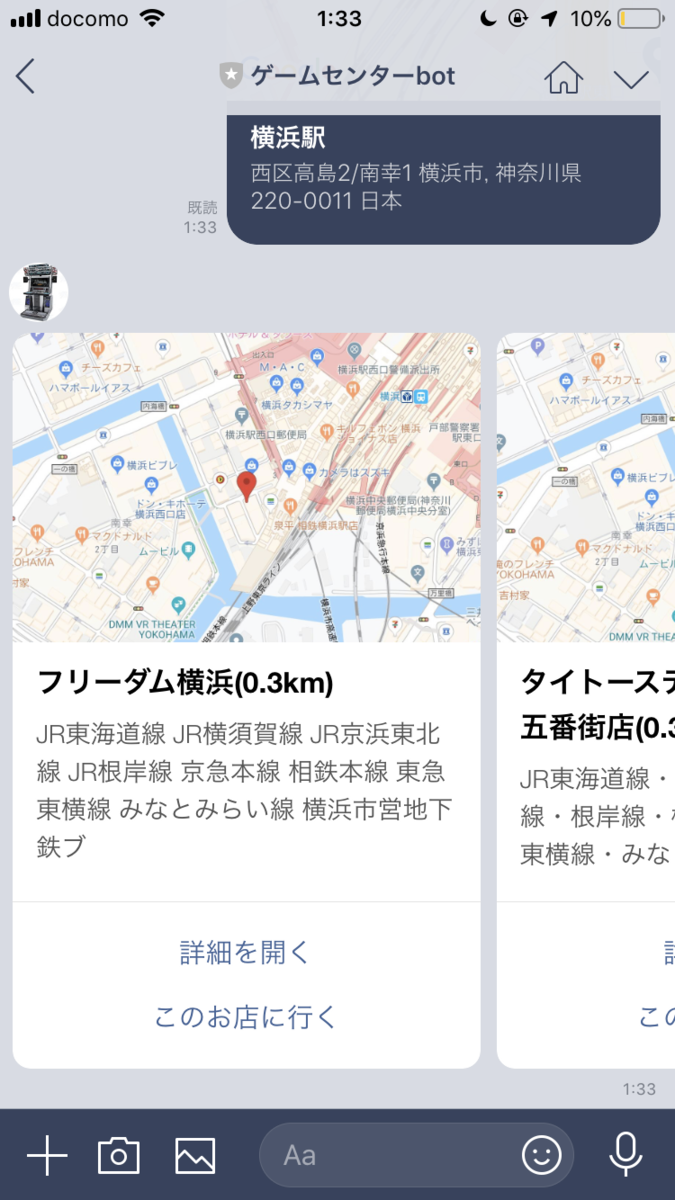Start voice message with microphone
This screenshot has height=1200, width=675.
[626, 1155]
